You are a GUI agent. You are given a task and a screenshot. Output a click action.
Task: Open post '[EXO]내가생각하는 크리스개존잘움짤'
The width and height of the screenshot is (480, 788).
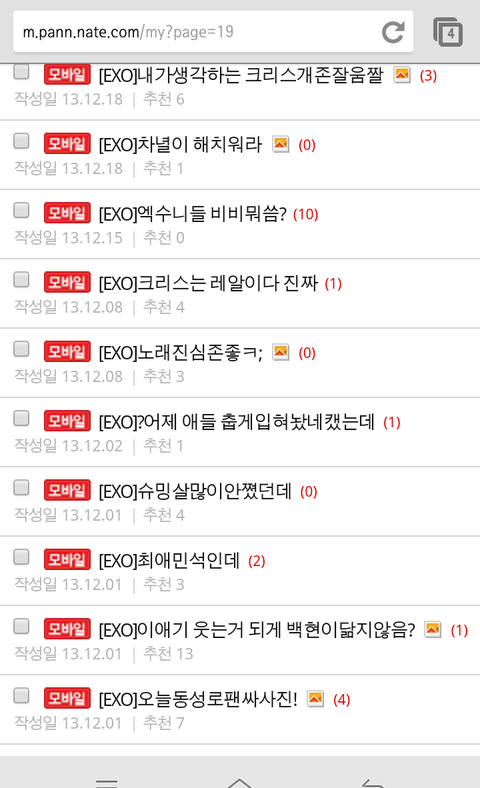(241, 75)
